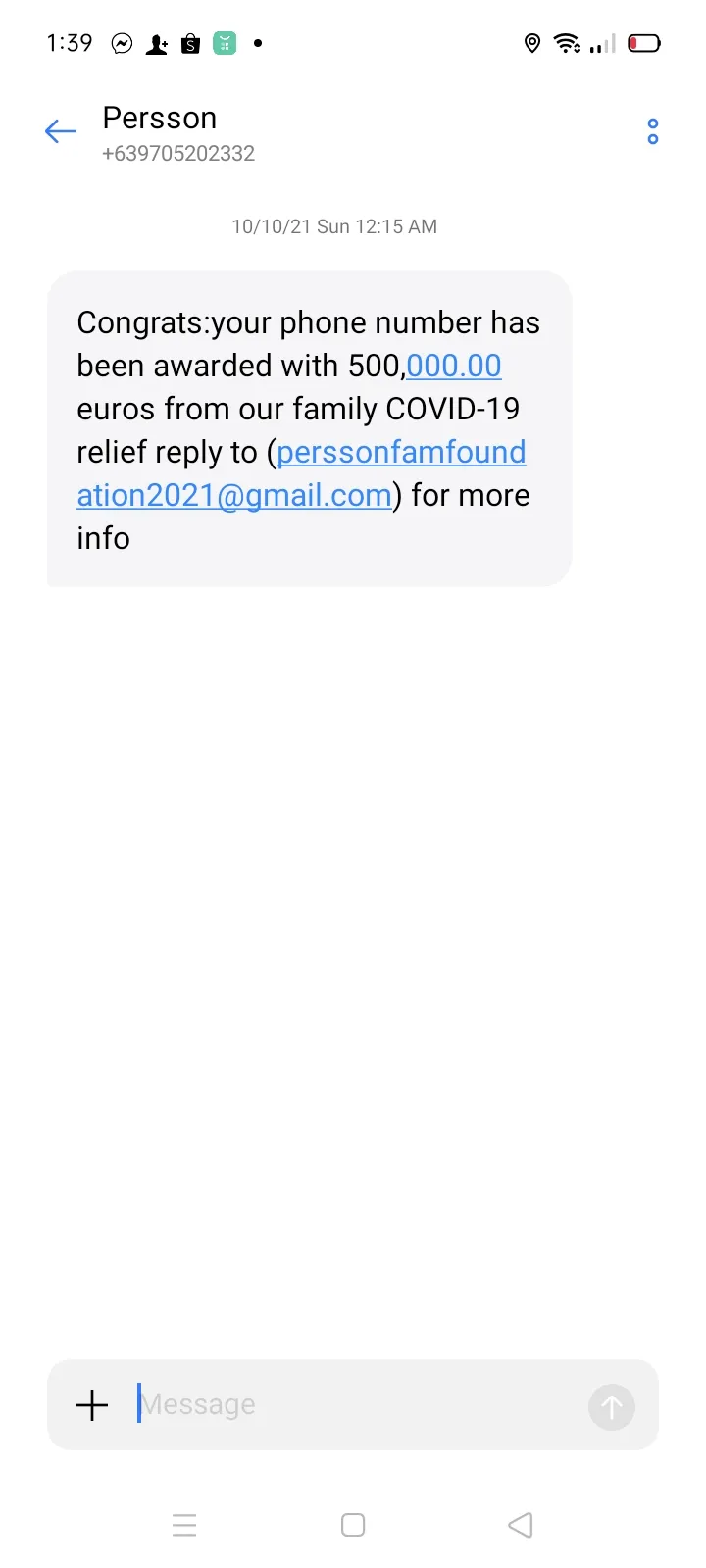Open the recent apps menu button
Image resolution: width=706 pixels, height=1568 pixels.
tap(184, 1525)
